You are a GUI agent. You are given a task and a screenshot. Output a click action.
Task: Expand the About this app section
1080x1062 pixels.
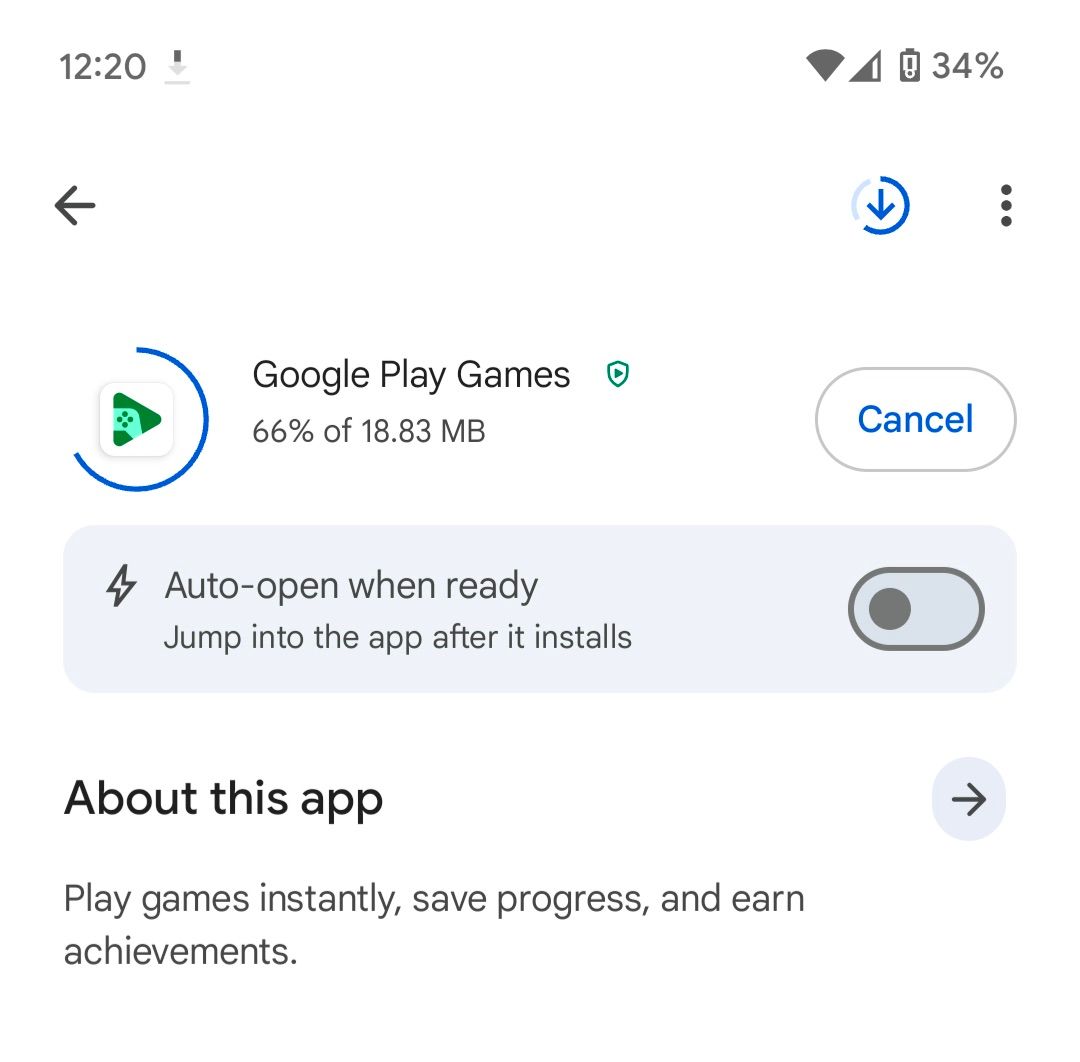(x=968, y=799)
